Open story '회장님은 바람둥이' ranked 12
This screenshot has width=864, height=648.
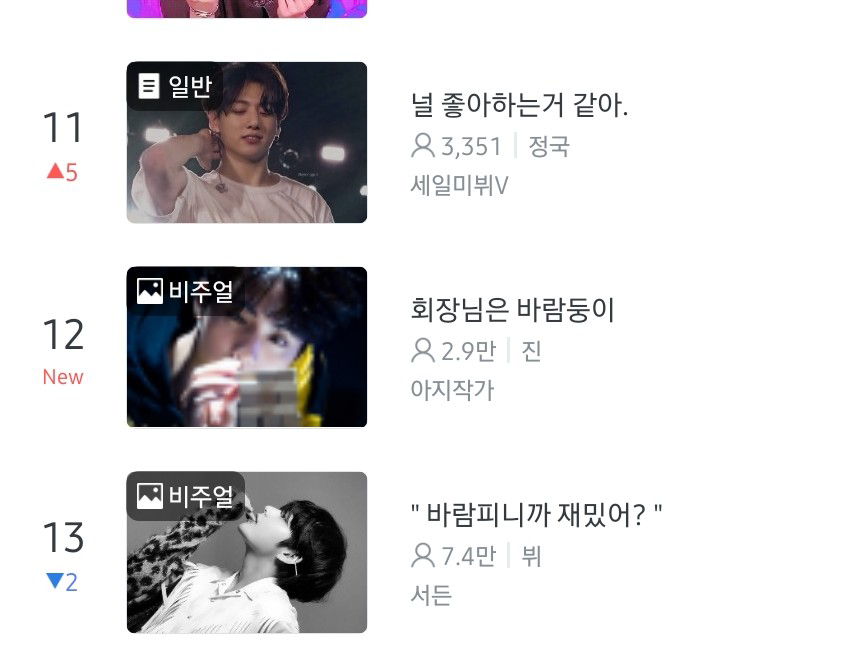click(512, 310)
